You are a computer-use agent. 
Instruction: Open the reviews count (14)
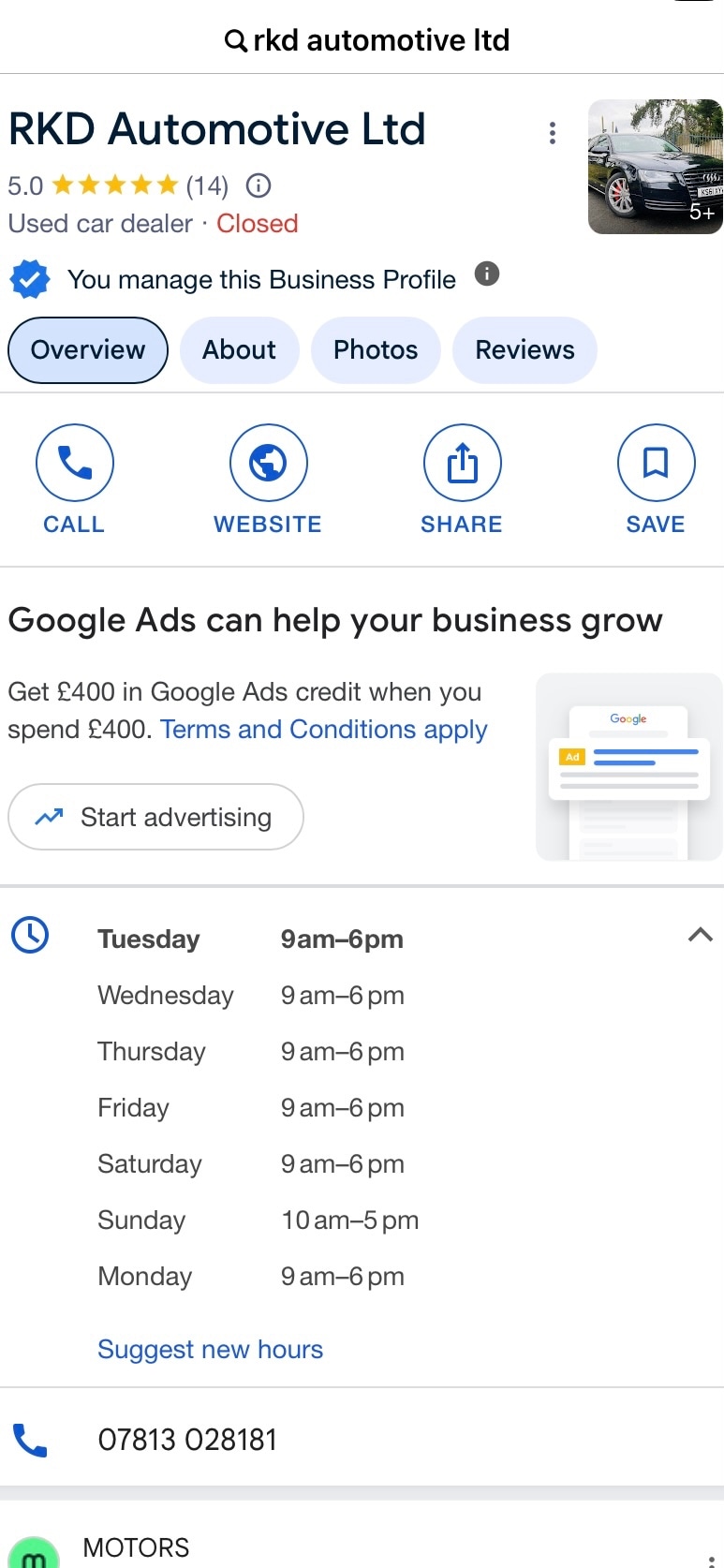pyautogui.click(x=207, y=185)
